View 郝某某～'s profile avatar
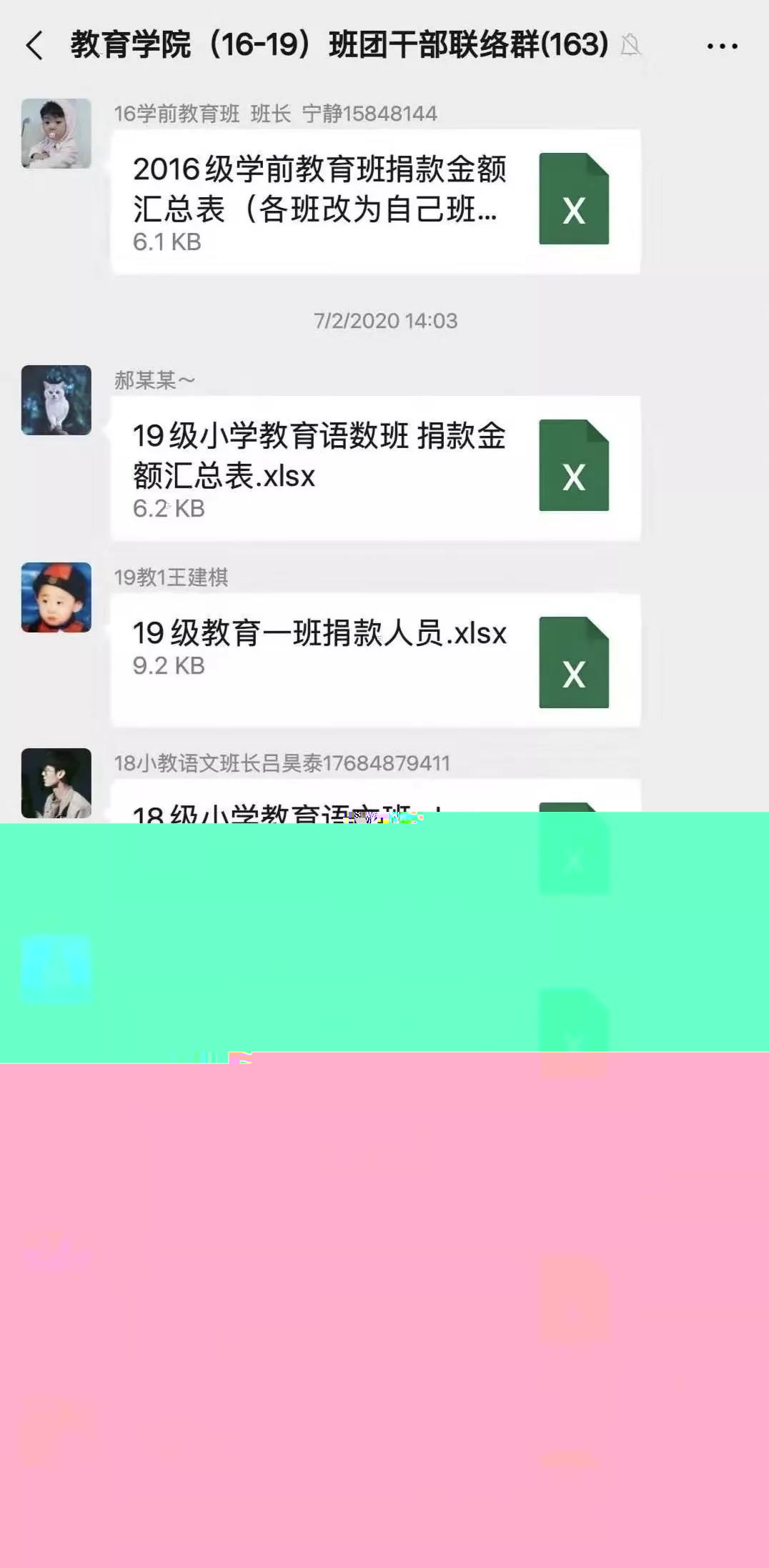 pos(56,400)
